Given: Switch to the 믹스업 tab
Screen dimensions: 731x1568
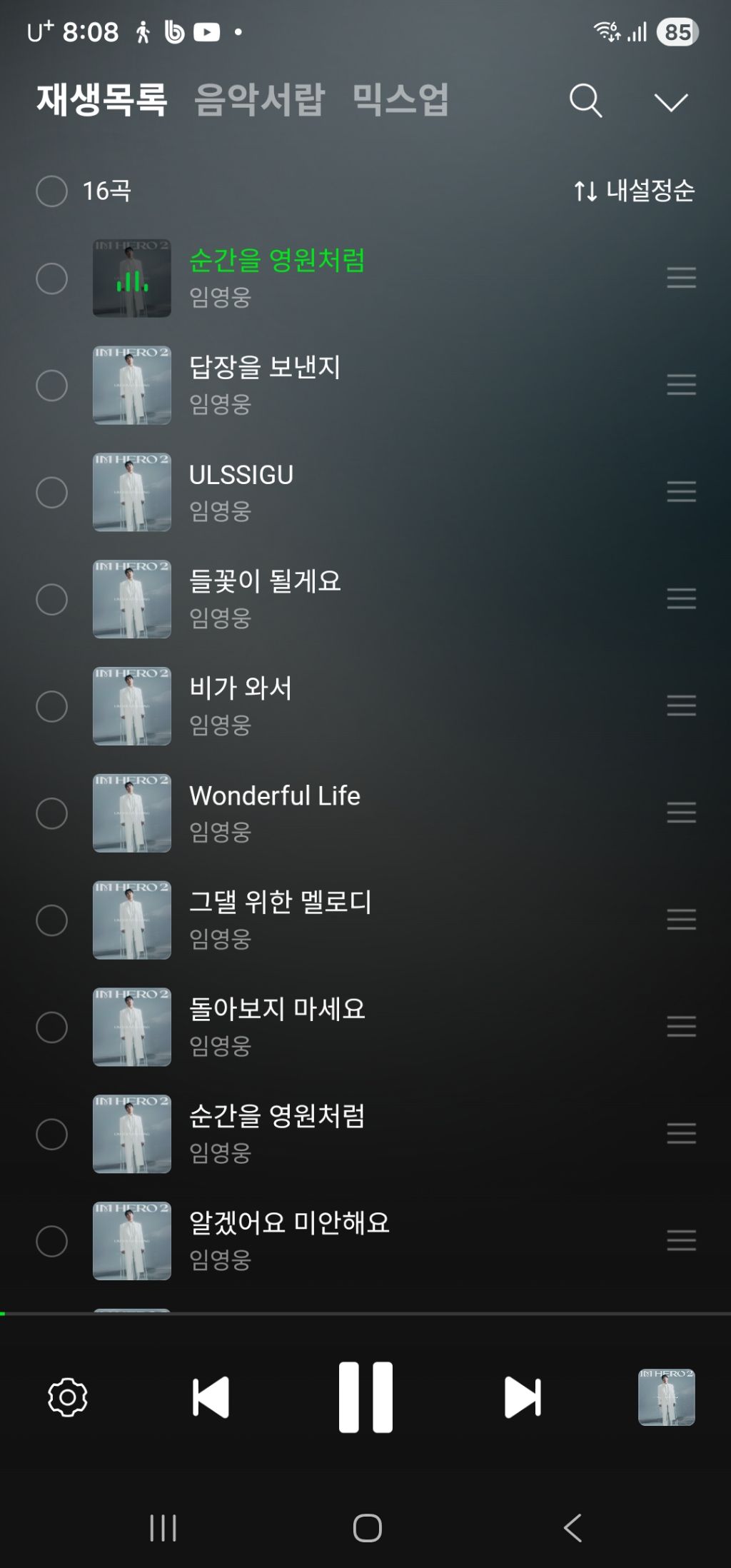Looking at the screenshot, I should [x=400, y=99].
